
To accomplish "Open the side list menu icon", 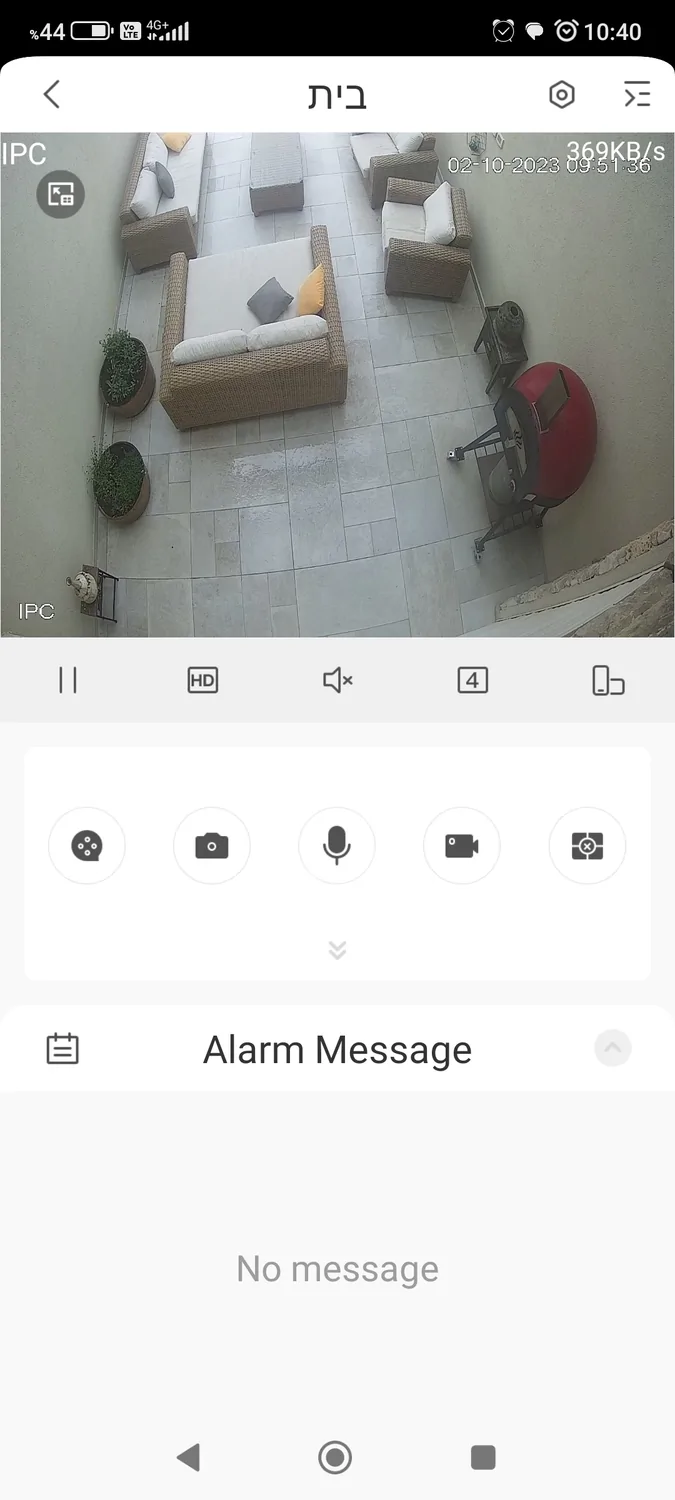I will click(637, 95).
